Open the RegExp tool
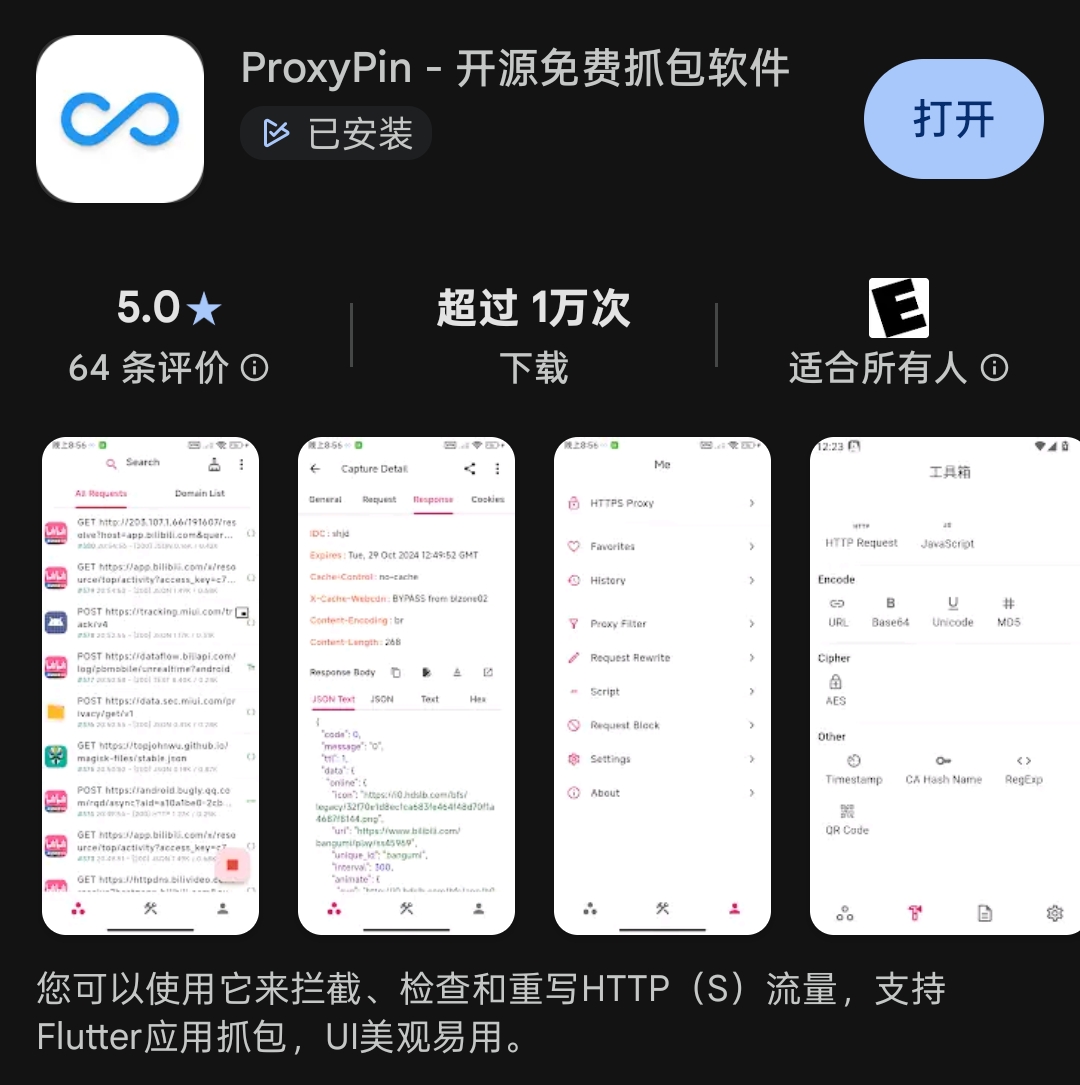 pyautogui.click(x=1022, y=762)
